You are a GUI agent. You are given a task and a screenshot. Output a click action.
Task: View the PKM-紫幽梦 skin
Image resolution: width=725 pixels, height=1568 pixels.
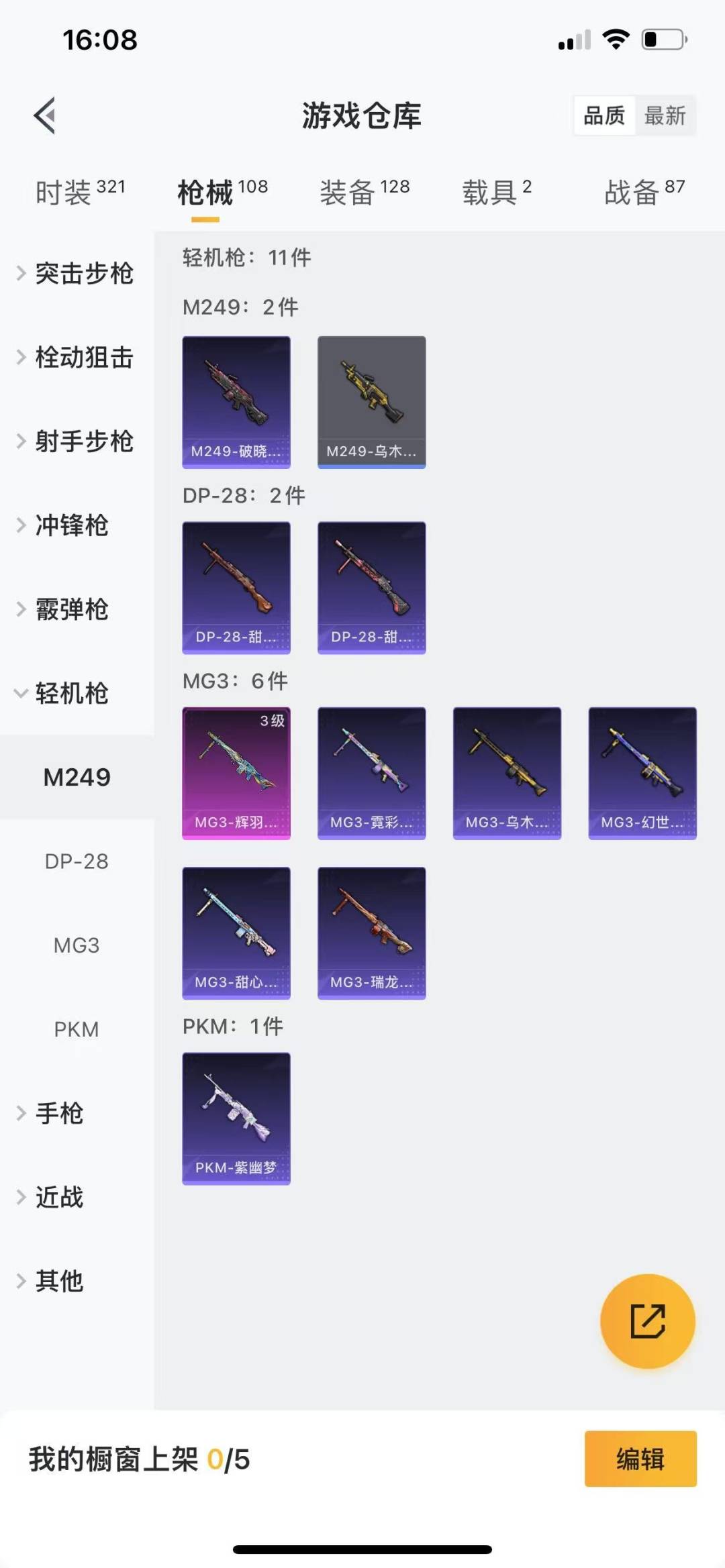236,1118
